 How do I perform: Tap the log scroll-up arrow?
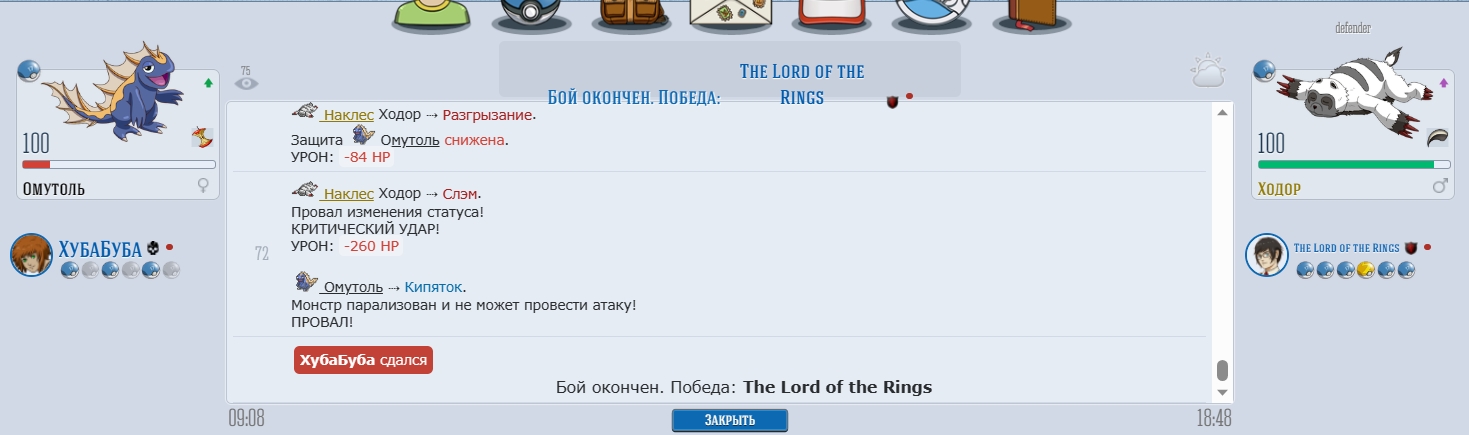pyautogui.click(x=1221, y=113)
